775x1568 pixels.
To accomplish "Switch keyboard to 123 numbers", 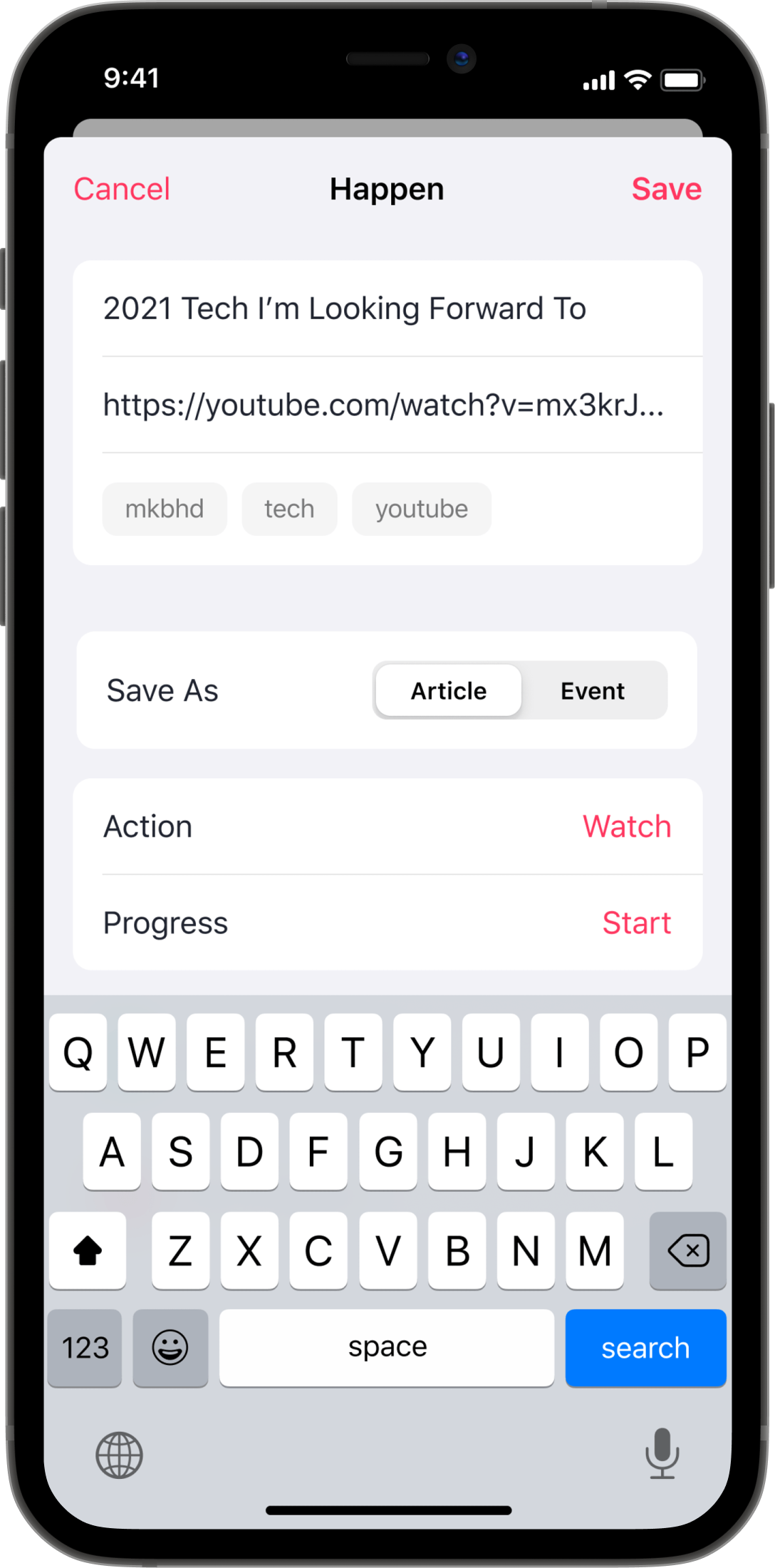I will coord(85,1347).
